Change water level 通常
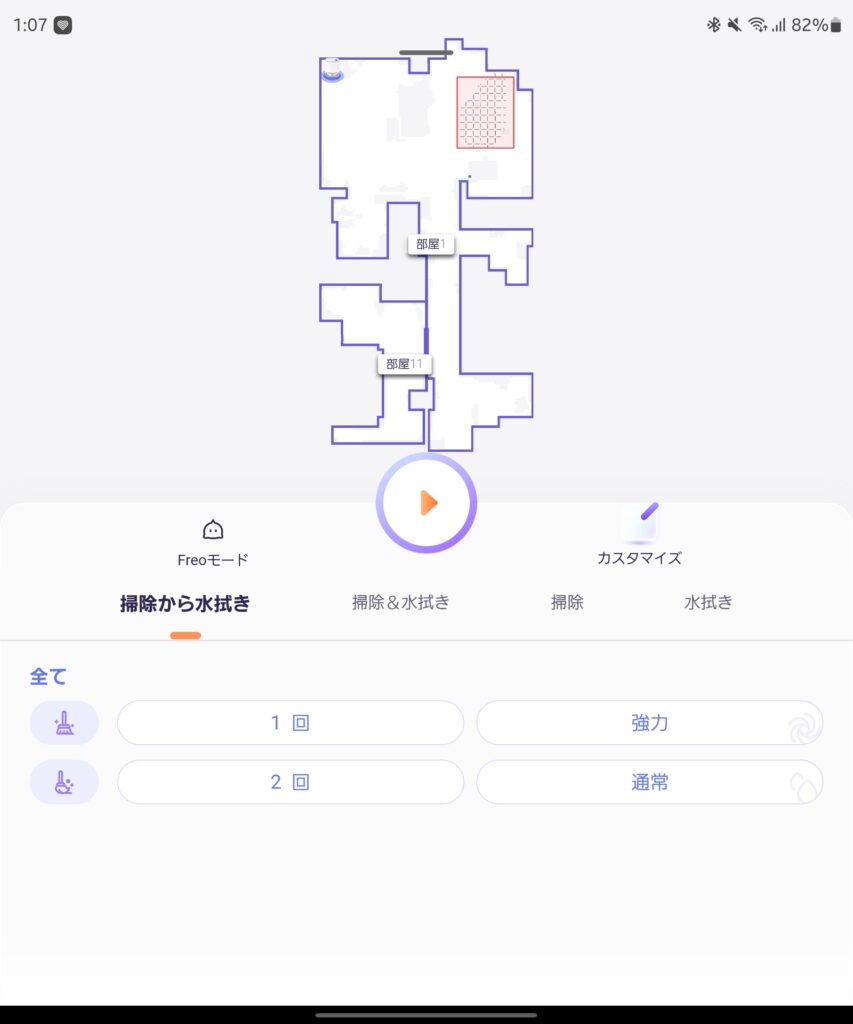This screenshot has width=853, height=1024. click(649, 782)
